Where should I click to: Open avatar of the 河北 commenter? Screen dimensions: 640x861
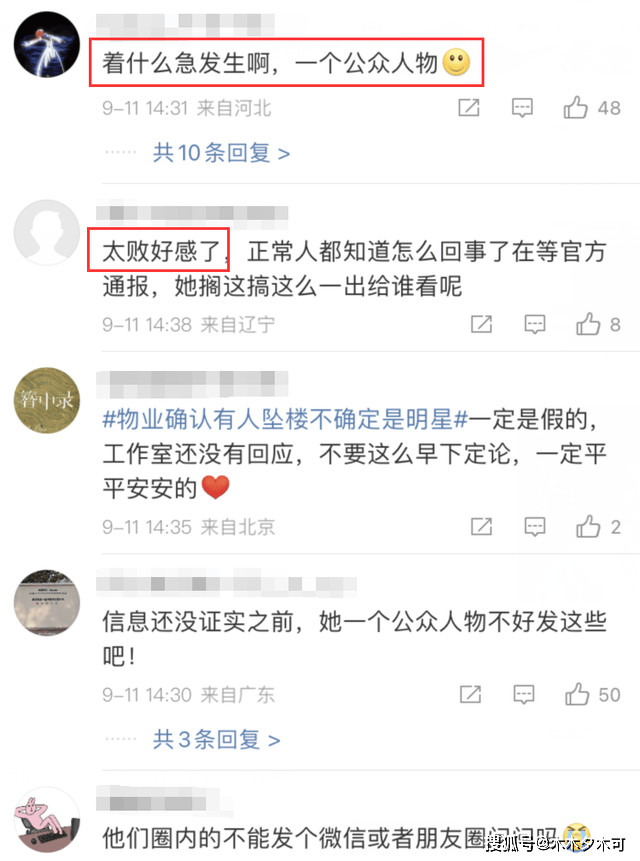47,47
